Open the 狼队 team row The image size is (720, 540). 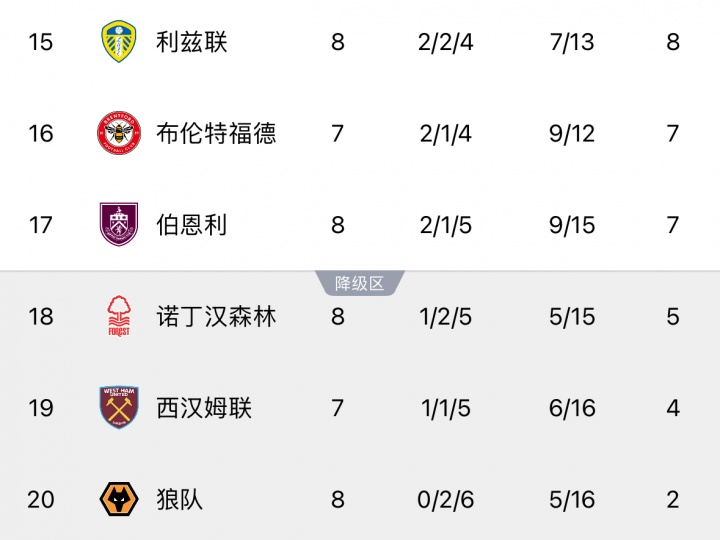click(x=180, y=499)
